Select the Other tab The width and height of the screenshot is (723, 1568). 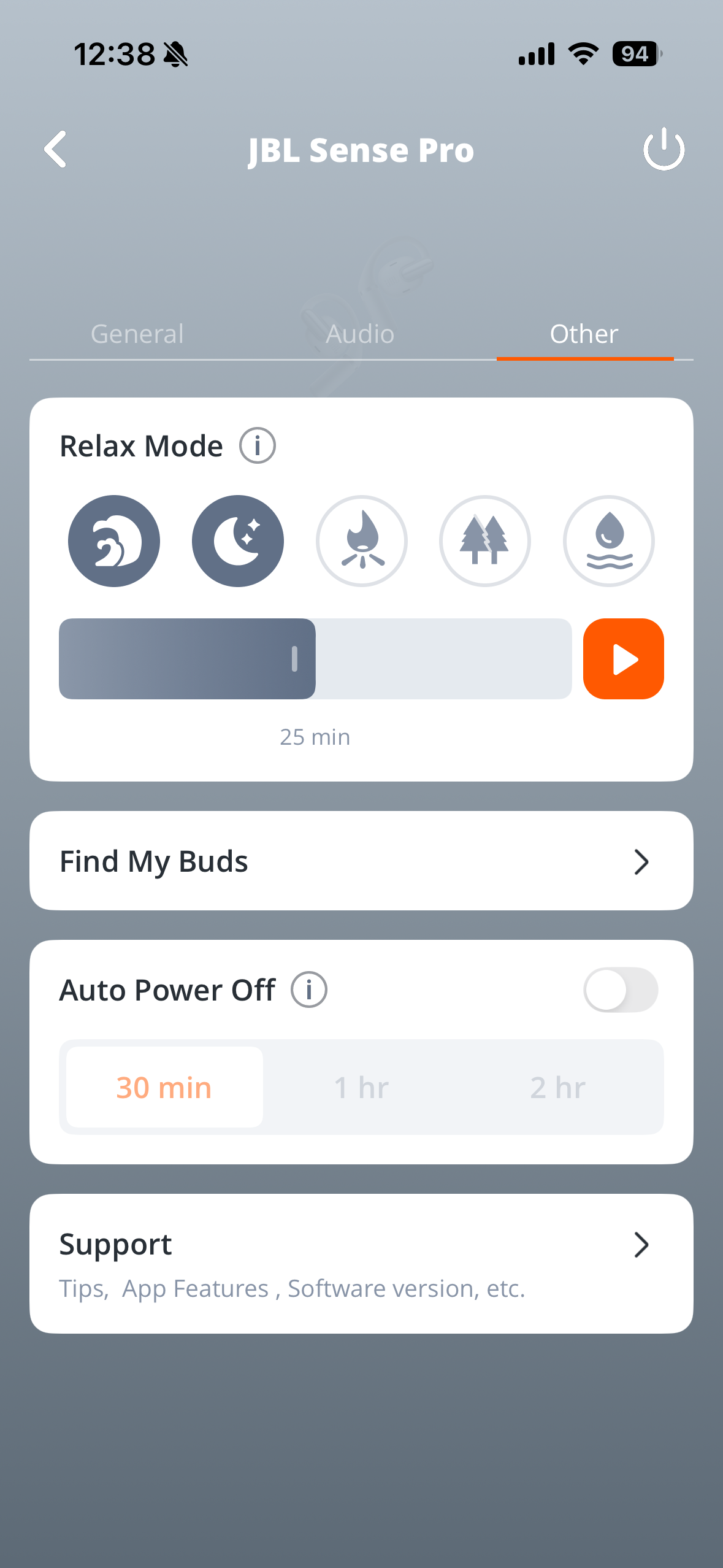584,334
